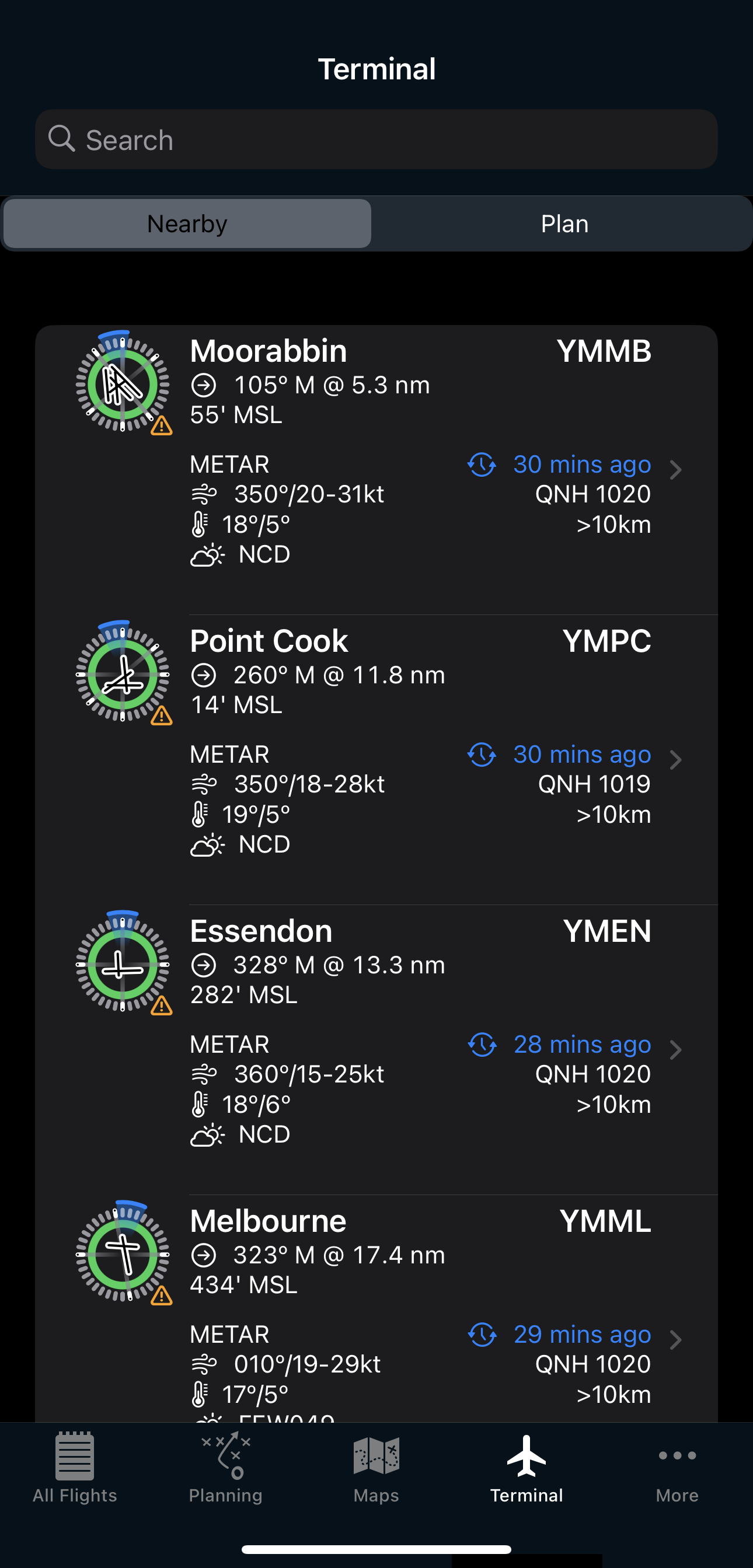753x1568 pixels.
Task: Open Melbourne YMML airport details
Action: click(376, 1309)
